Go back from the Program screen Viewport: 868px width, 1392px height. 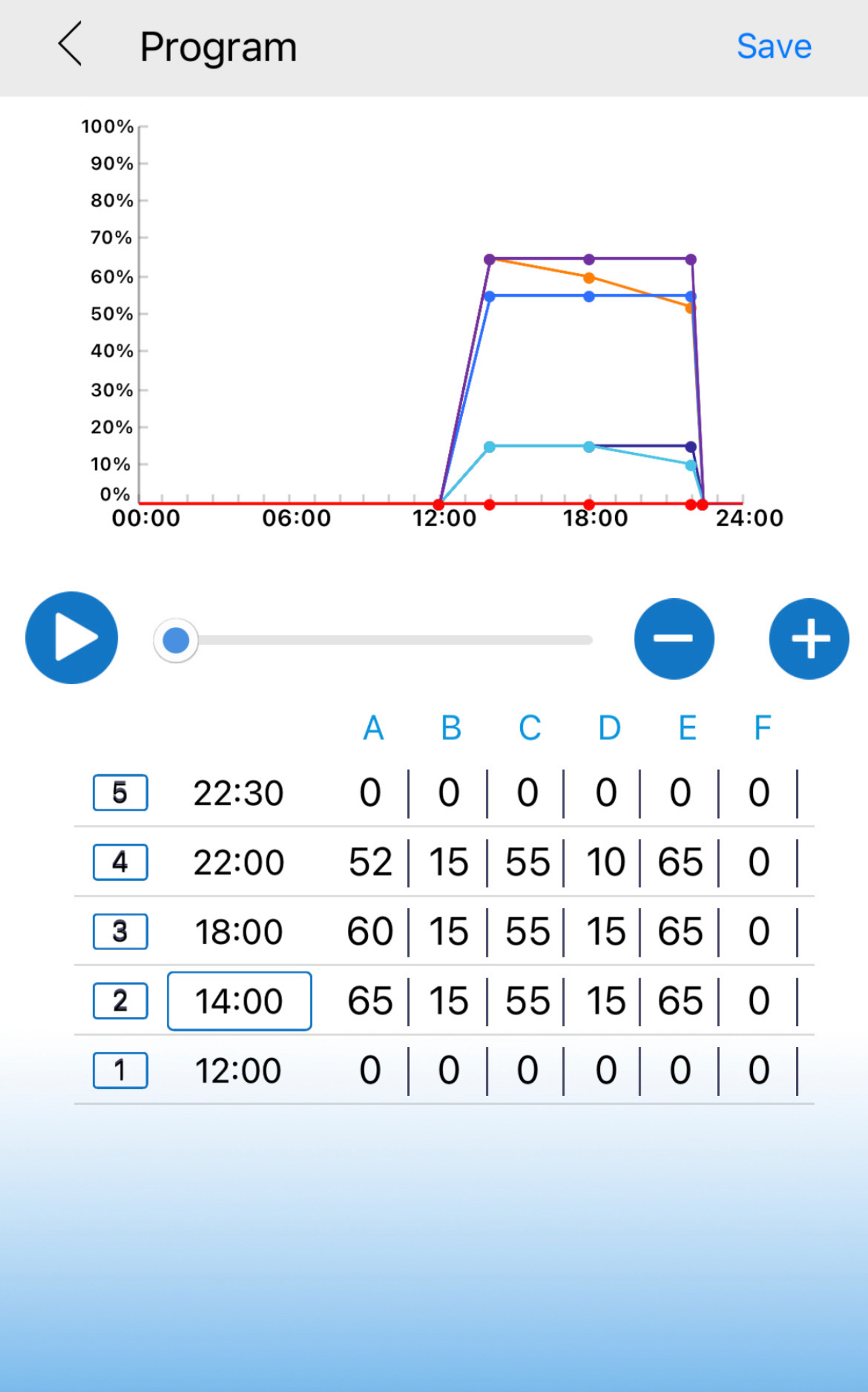[70, 44]
